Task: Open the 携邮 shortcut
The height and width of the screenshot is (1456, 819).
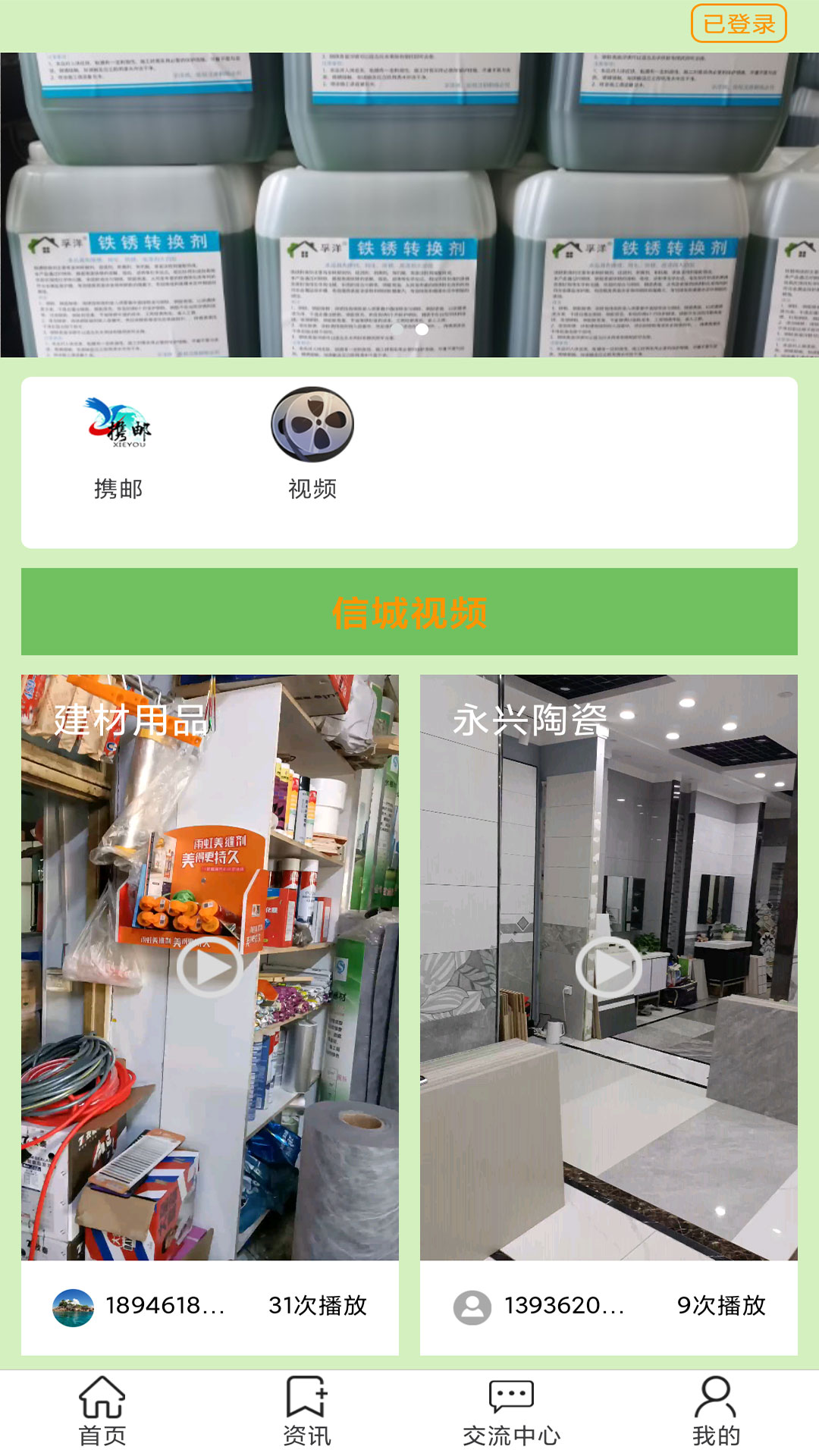Action: tap(118, 444)
